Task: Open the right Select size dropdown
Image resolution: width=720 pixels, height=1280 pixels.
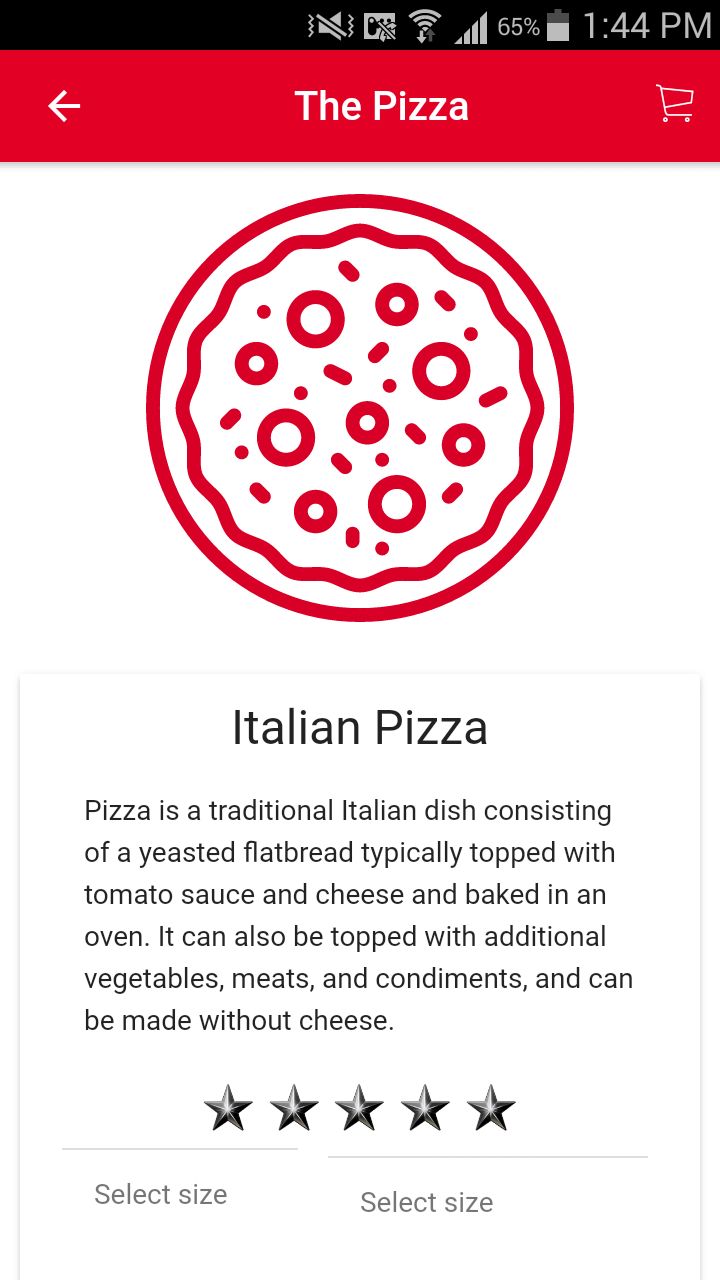Action: (x=488, y=1202)
